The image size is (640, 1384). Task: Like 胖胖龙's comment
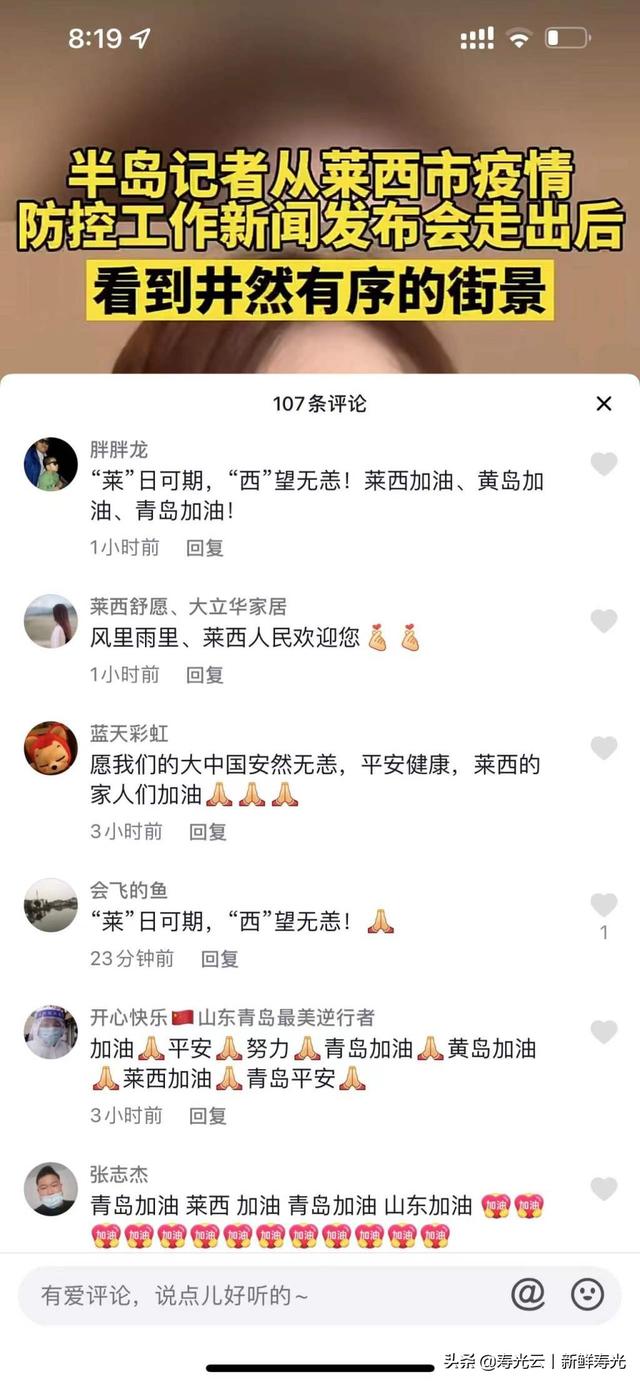(x=603, y=464)
